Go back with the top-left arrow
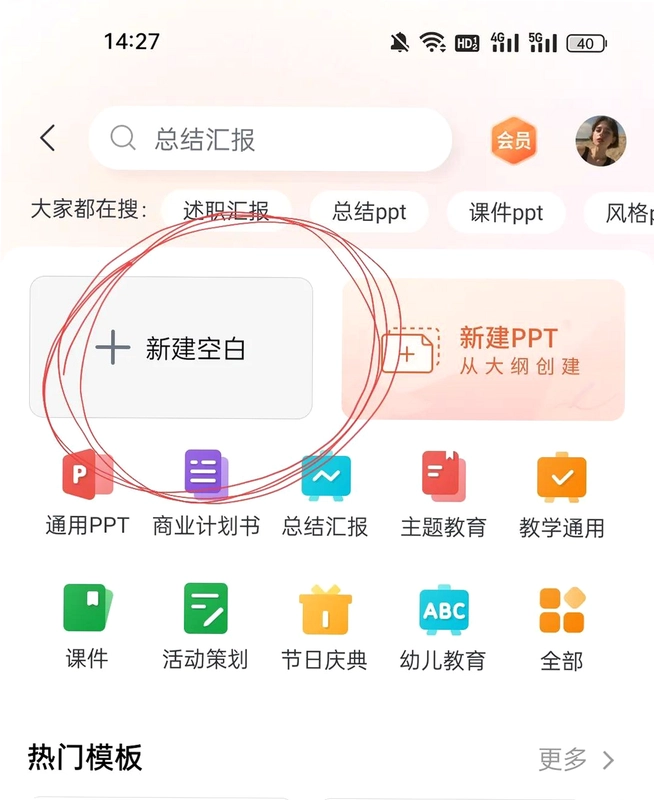Image resolution: width=654 pixels, height=800 pixels. click(47, 138)
